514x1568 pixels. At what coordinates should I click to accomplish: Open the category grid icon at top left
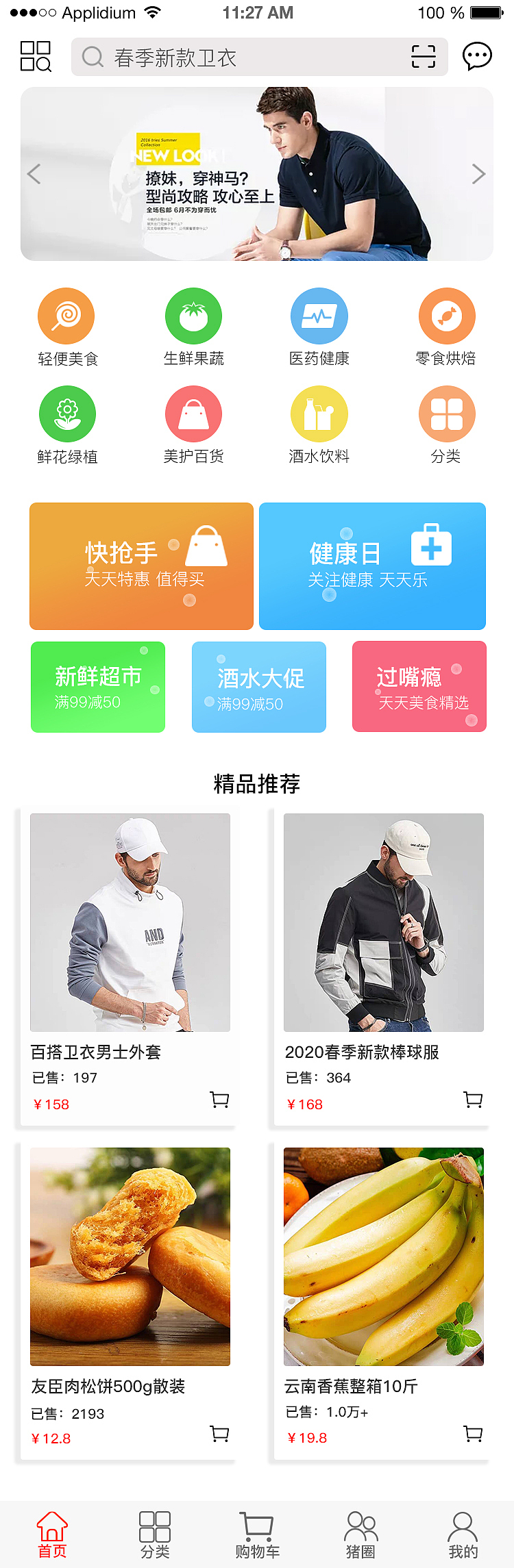tap(36, 56)
